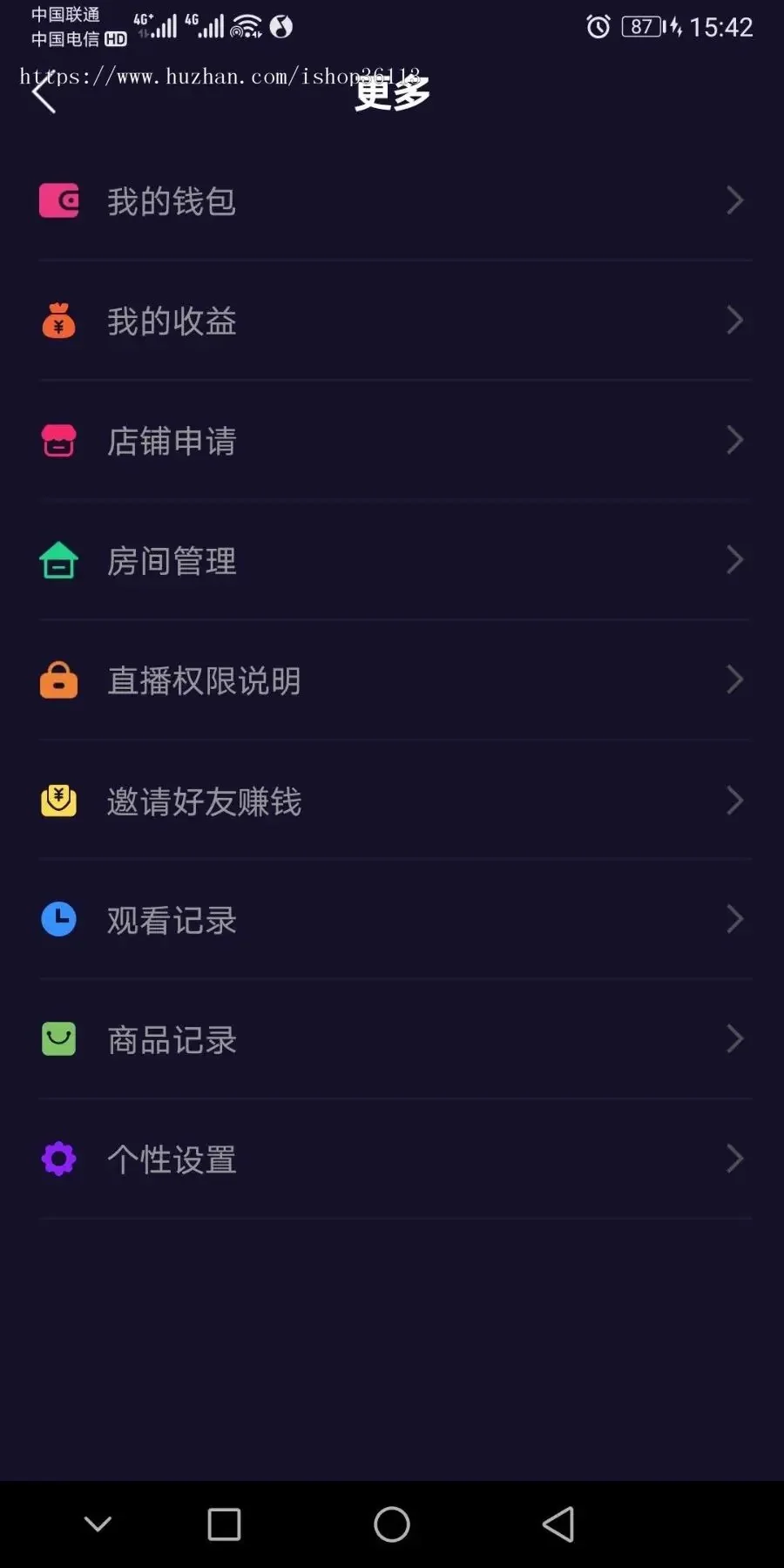This screenshot has width=784, height=1568.
Task: Tap the green shopping bag icon for 商品记录
Action: tap(58, 1039)
